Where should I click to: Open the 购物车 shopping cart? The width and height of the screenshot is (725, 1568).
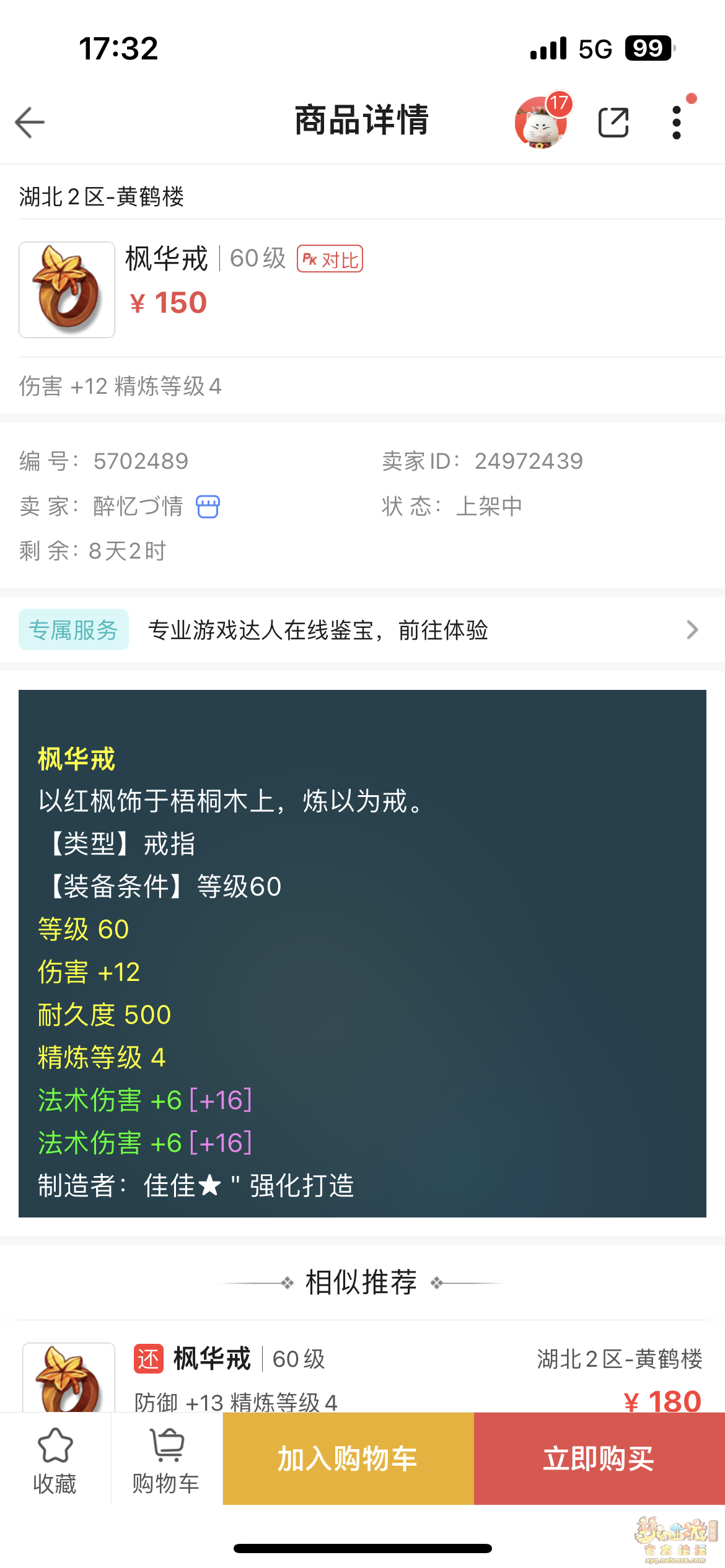(x=167, y=1459)
